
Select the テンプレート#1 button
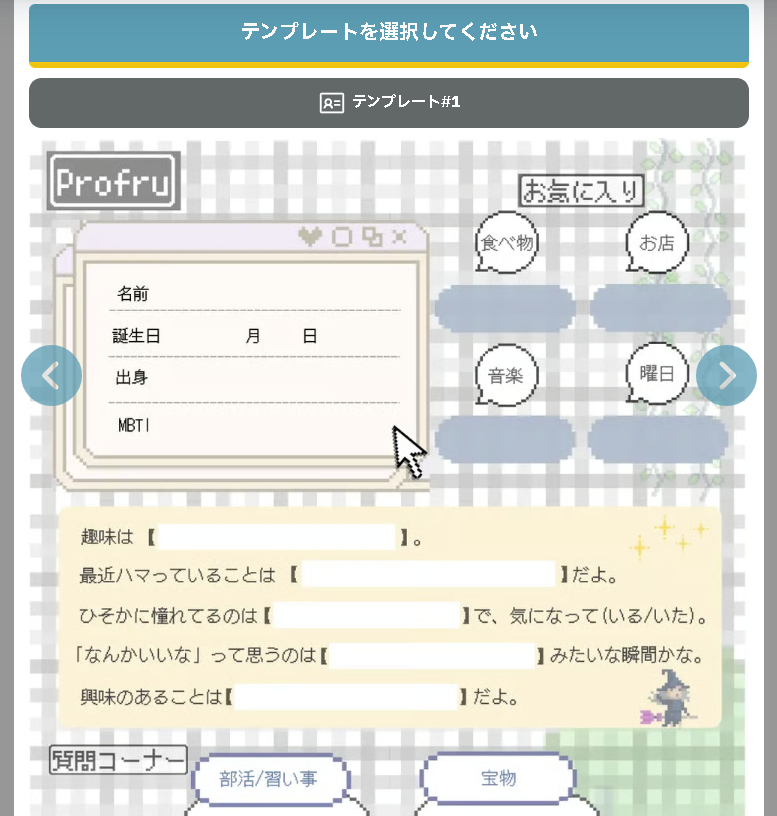coord(388,103)
